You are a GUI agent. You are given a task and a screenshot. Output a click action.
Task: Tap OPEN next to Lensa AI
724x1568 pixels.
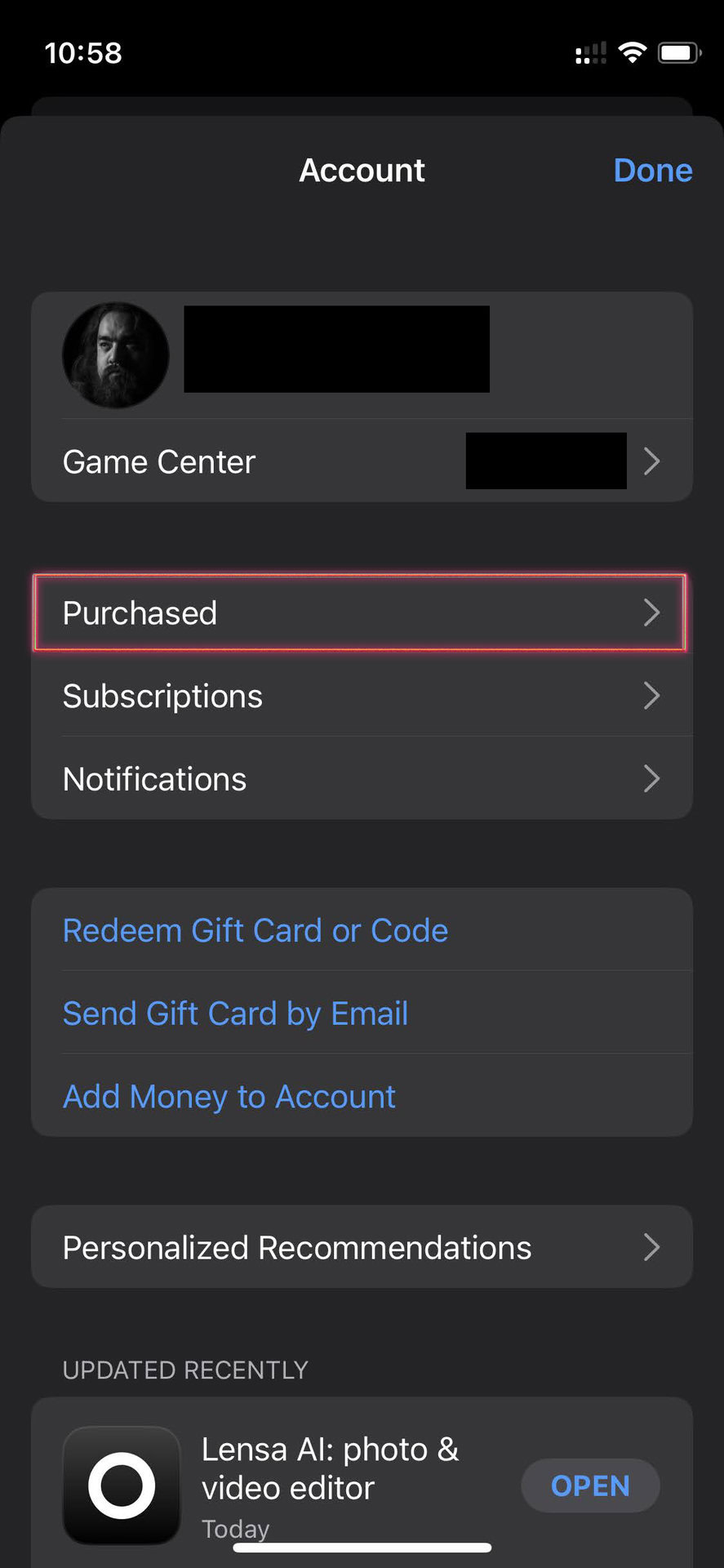590,1486
